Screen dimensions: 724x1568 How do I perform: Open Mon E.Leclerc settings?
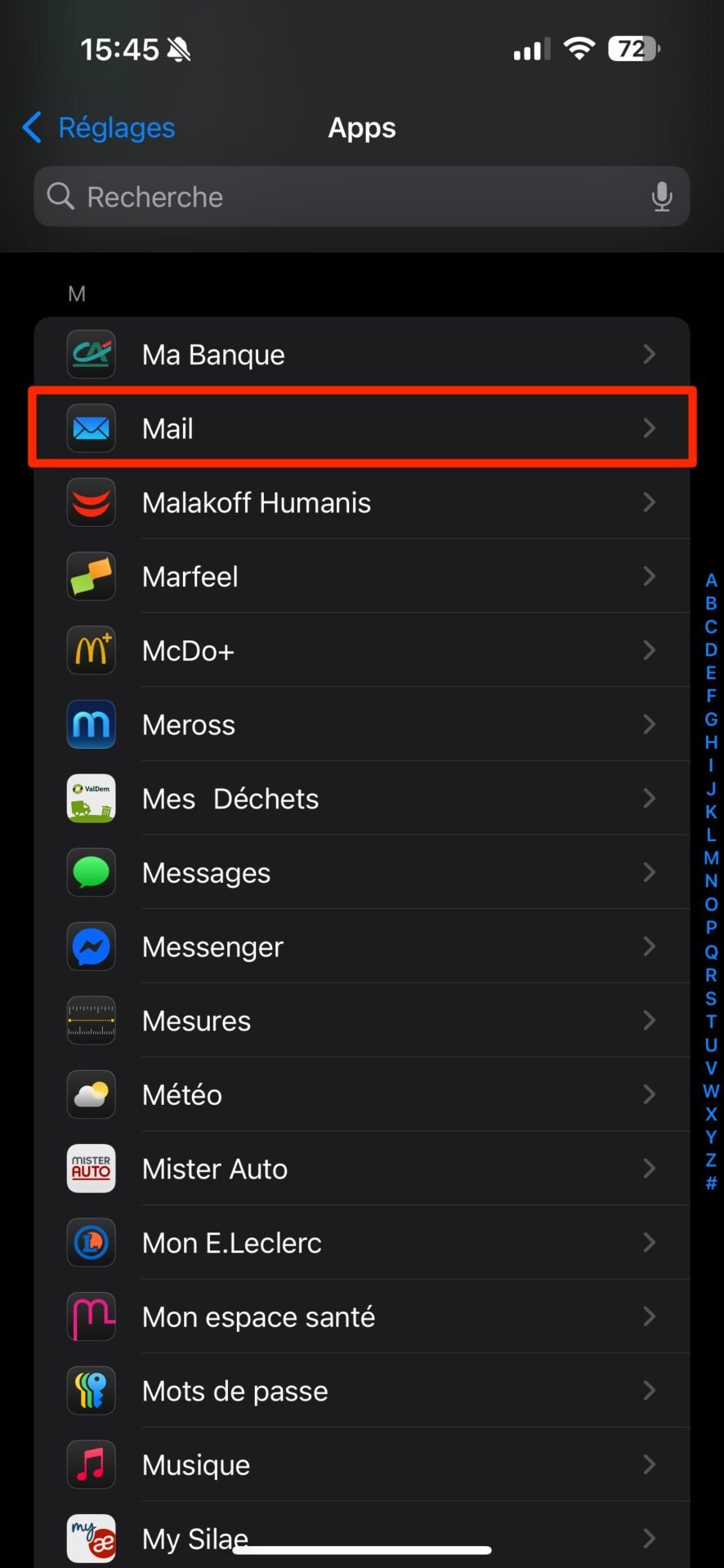[x=362, y=1243]
